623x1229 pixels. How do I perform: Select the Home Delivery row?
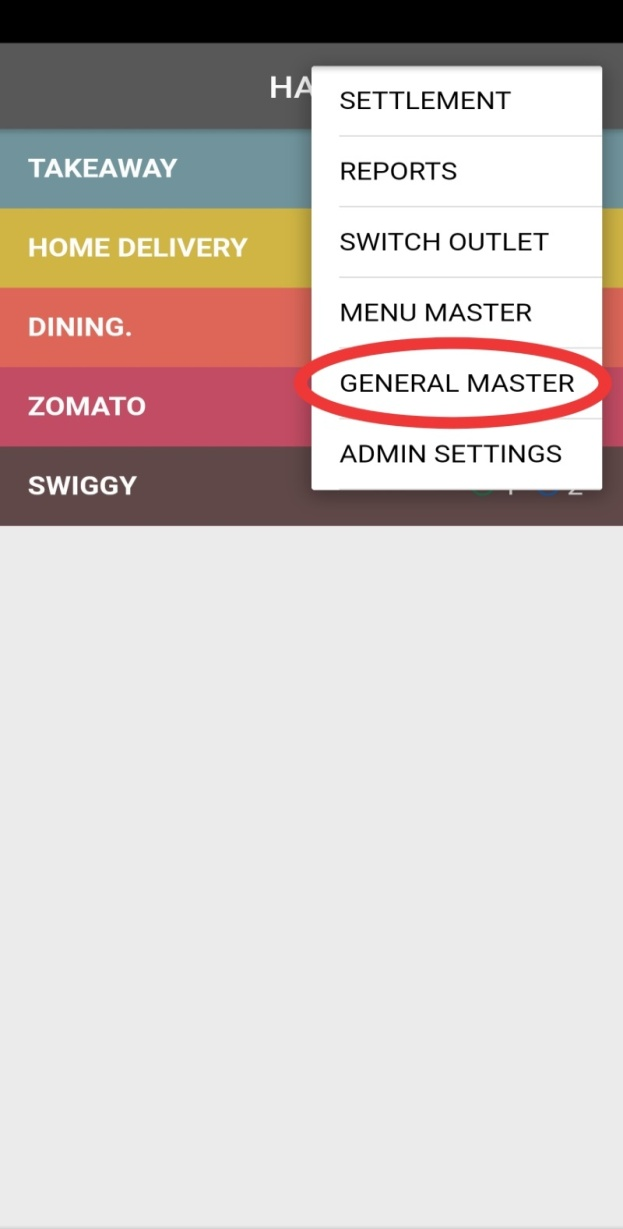pyautogui.click(x=155, y=248)
